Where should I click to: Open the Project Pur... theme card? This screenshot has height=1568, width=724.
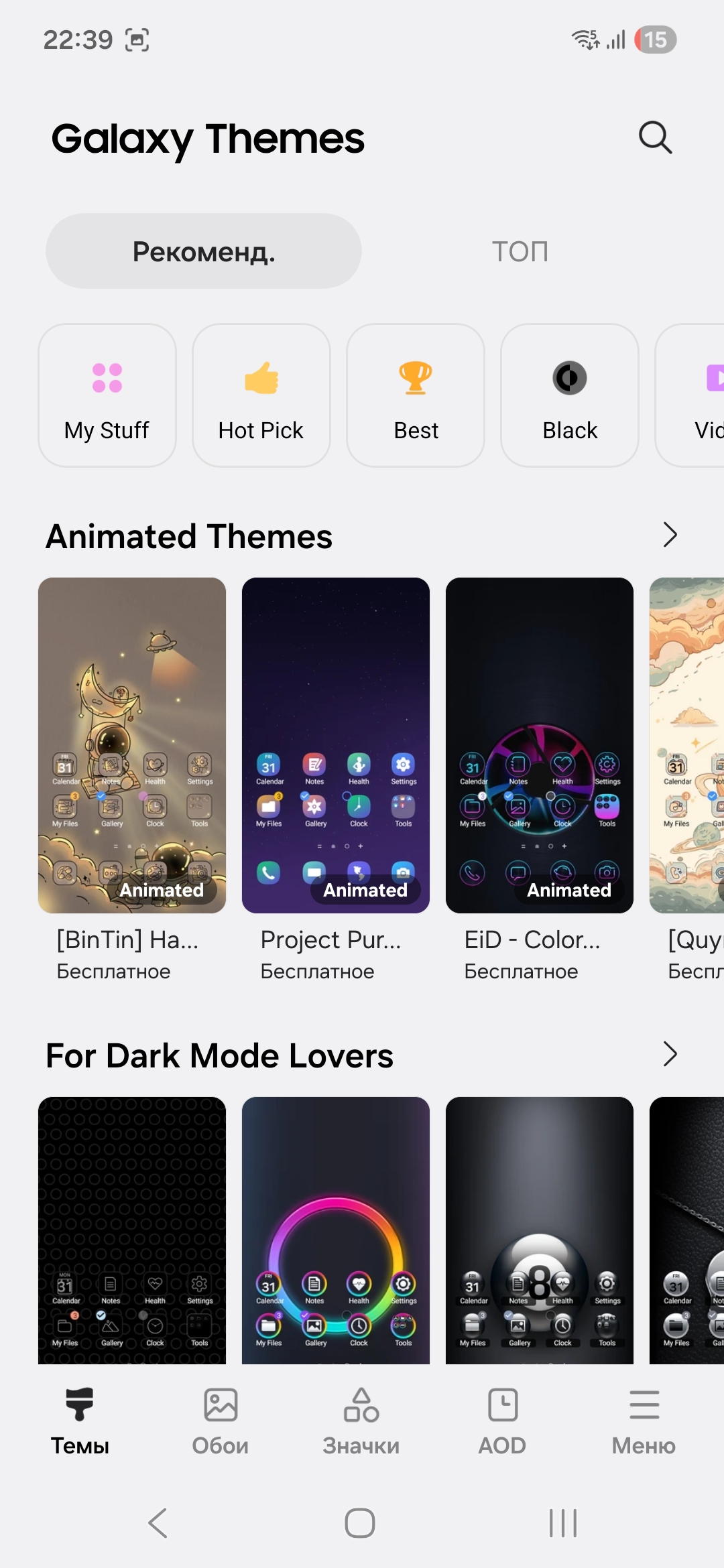336,745
